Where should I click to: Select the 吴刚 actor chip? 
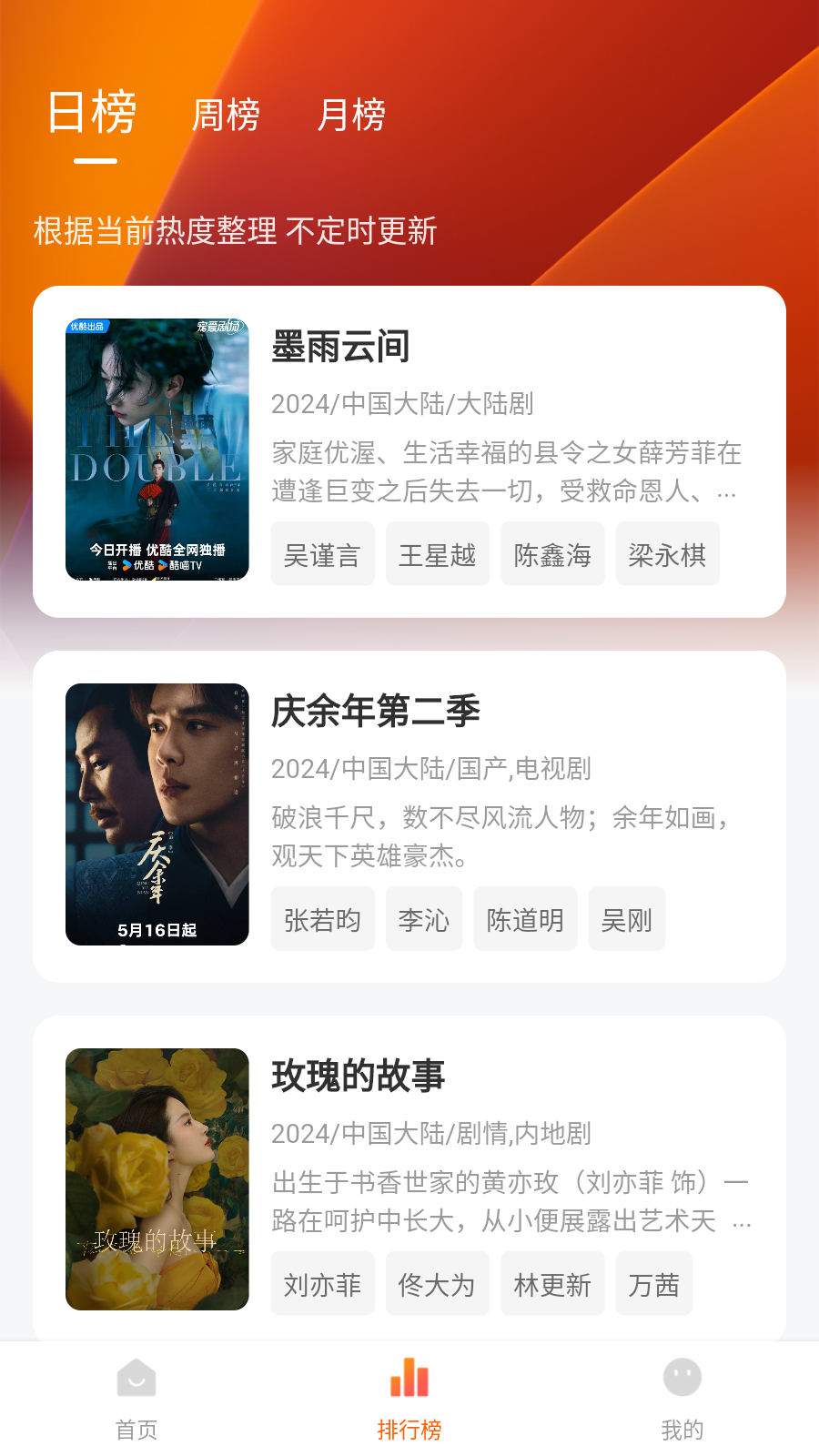click(626, 919)
